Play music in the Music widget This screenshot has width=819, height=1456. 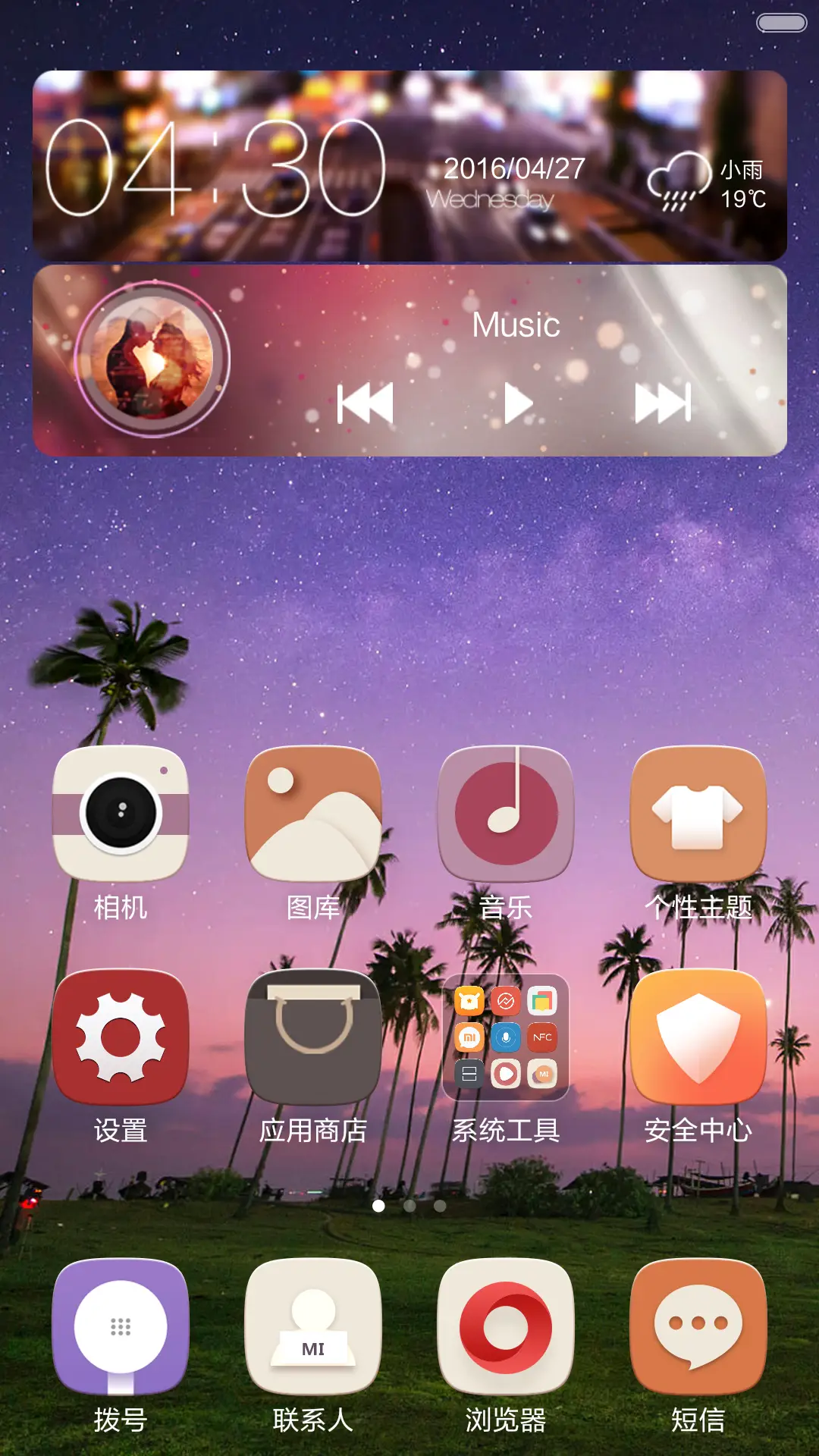519,403
